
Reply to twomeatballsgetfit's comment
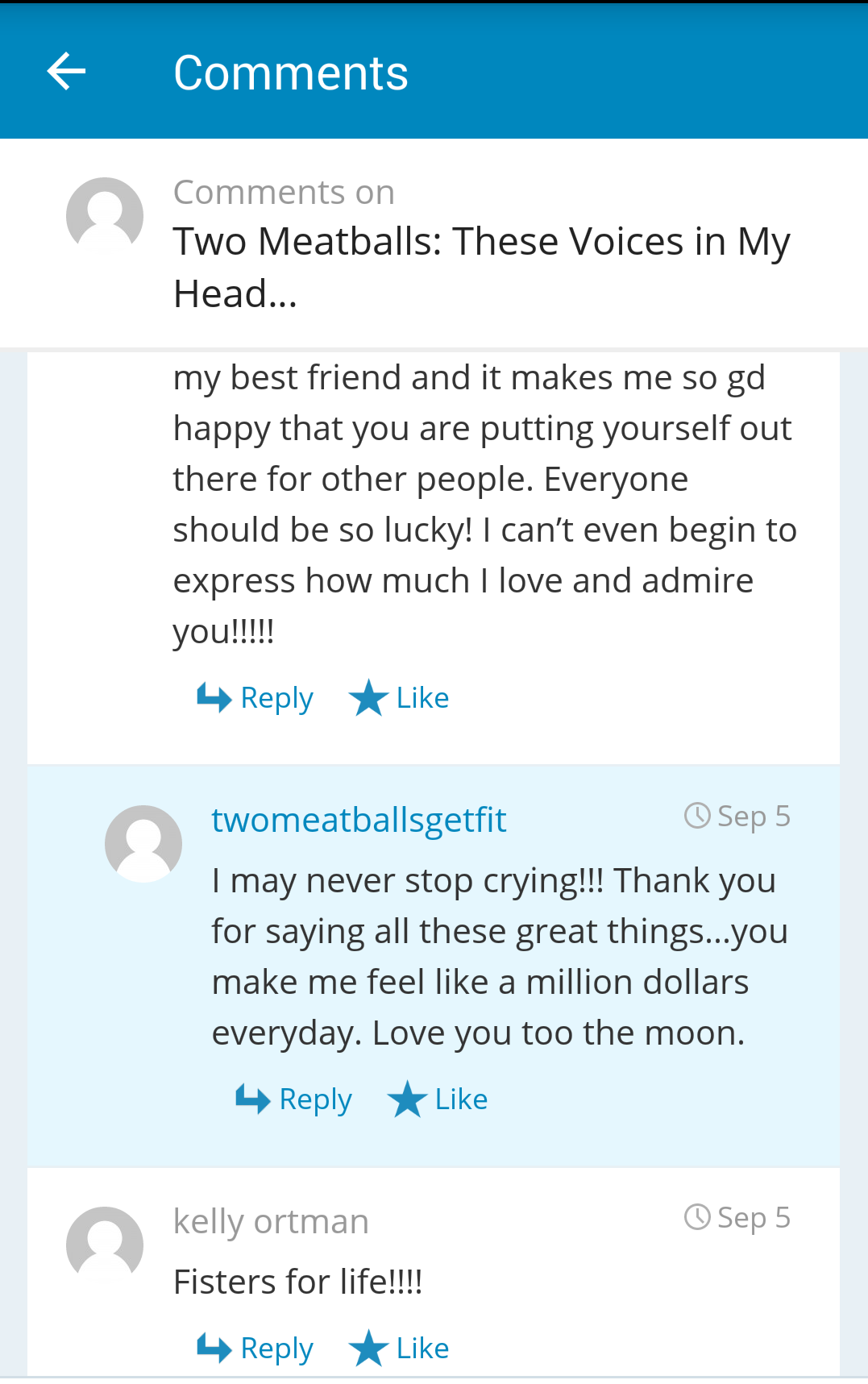pos(294,1099)
